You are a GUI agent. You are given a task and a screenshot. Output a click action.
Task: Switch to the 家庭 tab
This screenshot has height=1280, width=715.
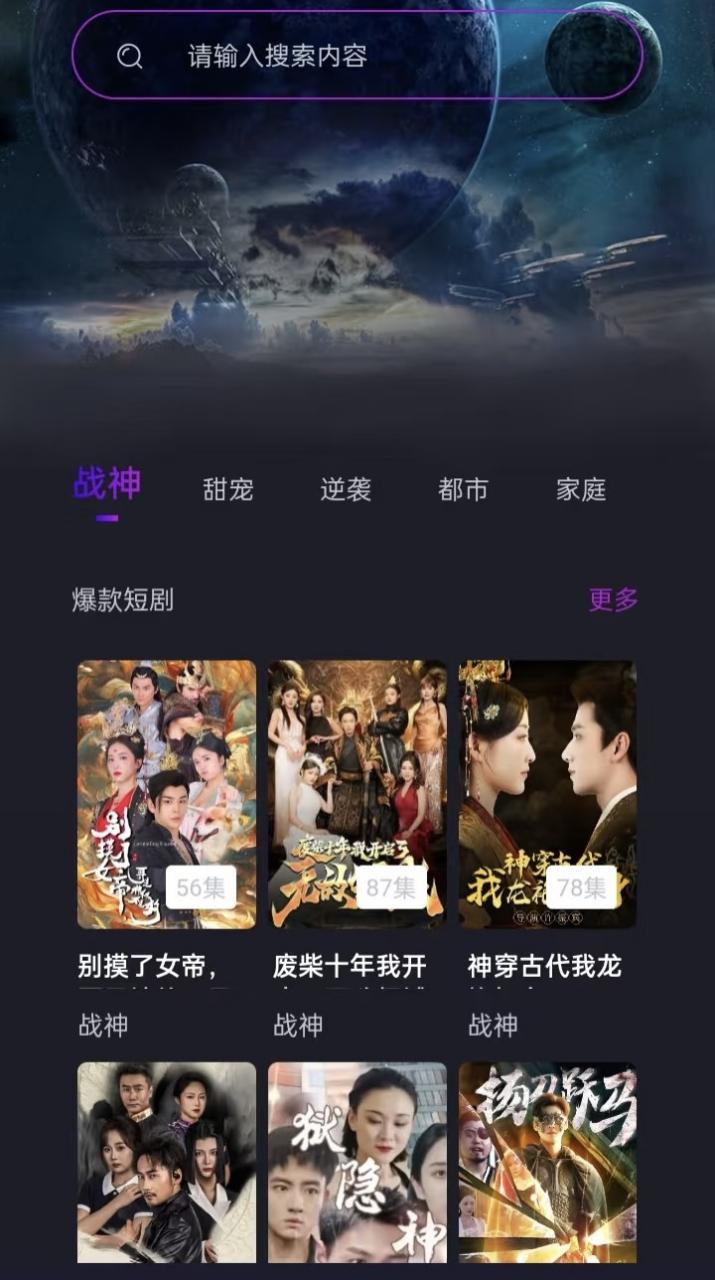tap(581, 490)
